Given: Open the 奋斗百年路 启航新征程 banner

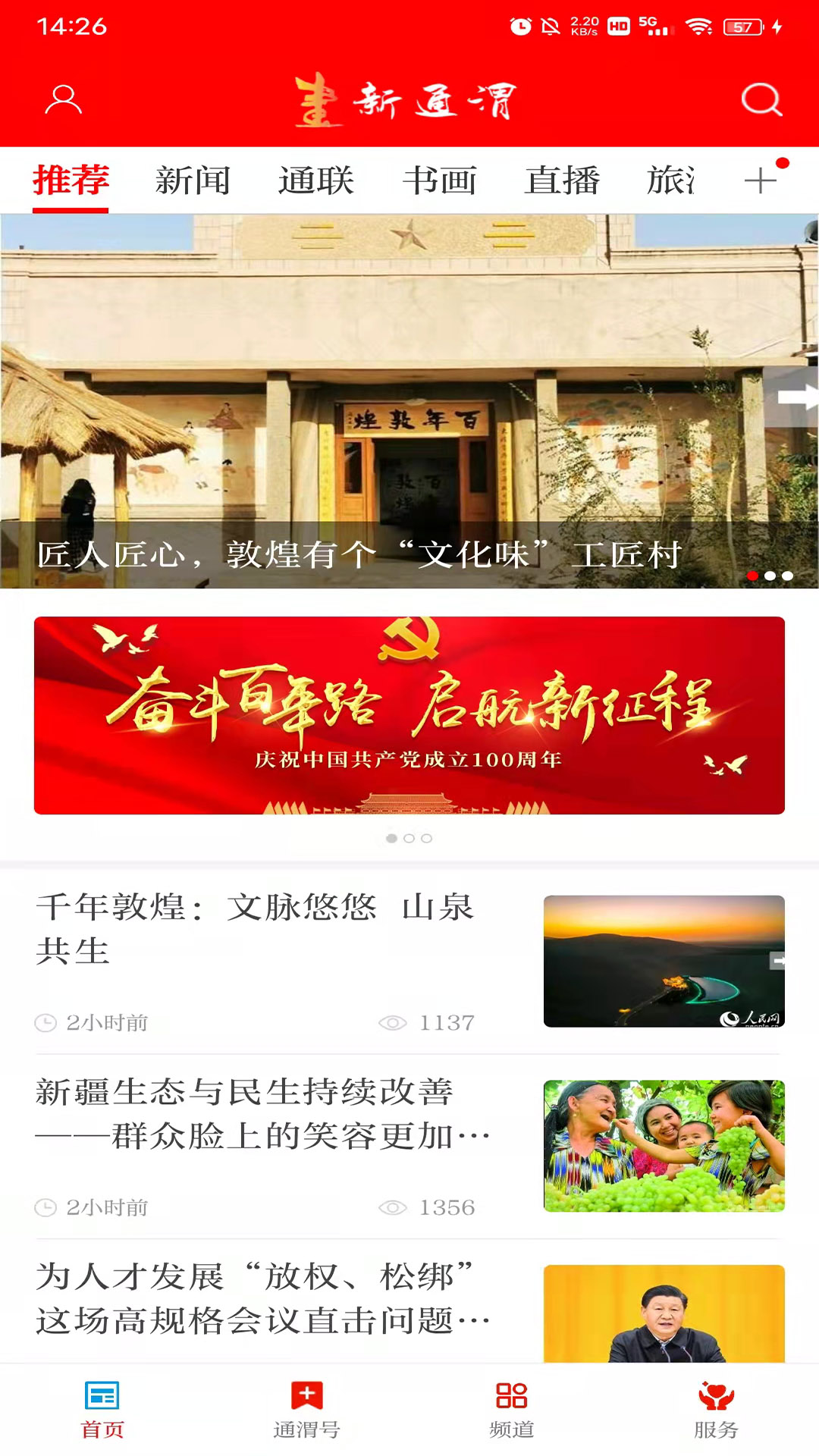Looking at the screenshot, I should [x=409, y=715].
